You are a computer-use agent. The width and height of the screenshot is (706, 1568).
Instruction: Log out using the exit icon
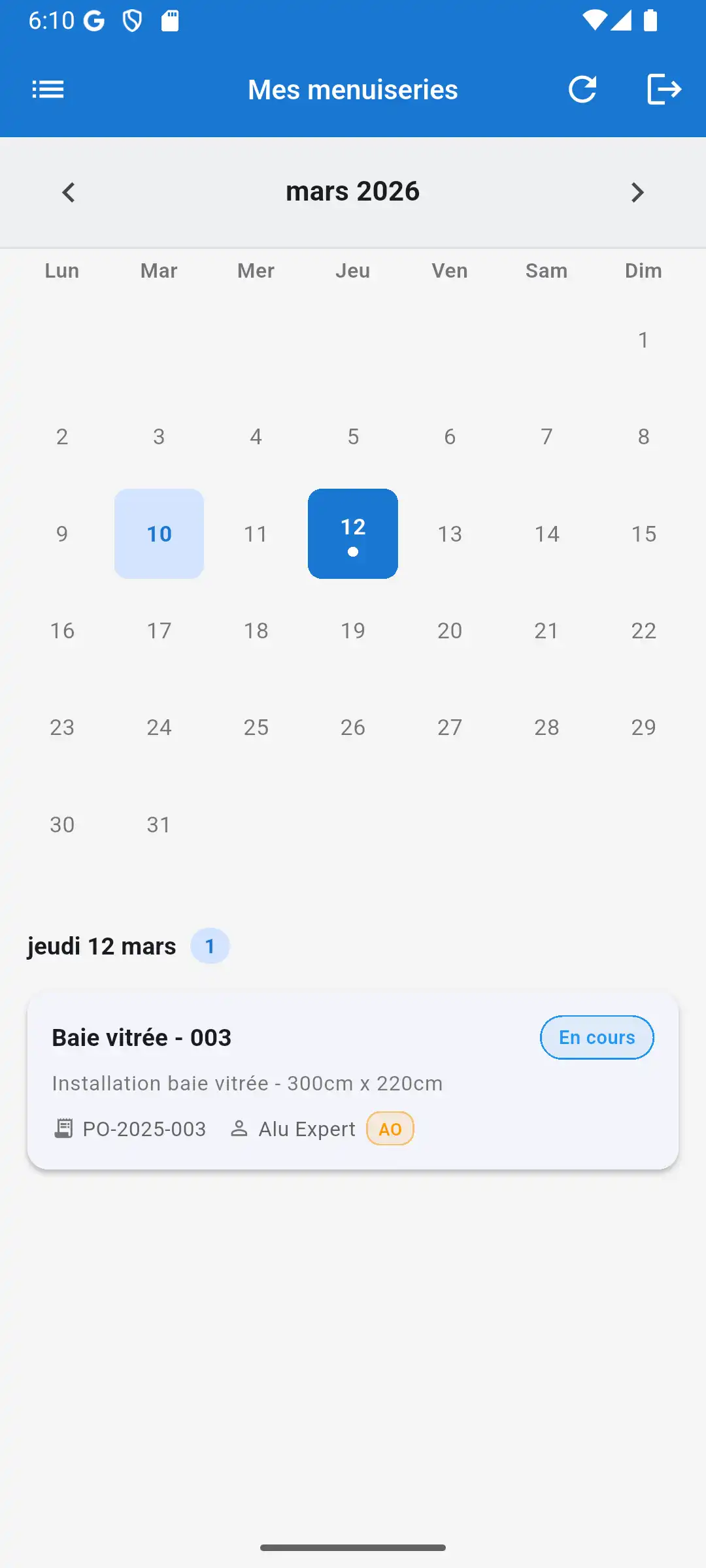(x=664, y=90)
